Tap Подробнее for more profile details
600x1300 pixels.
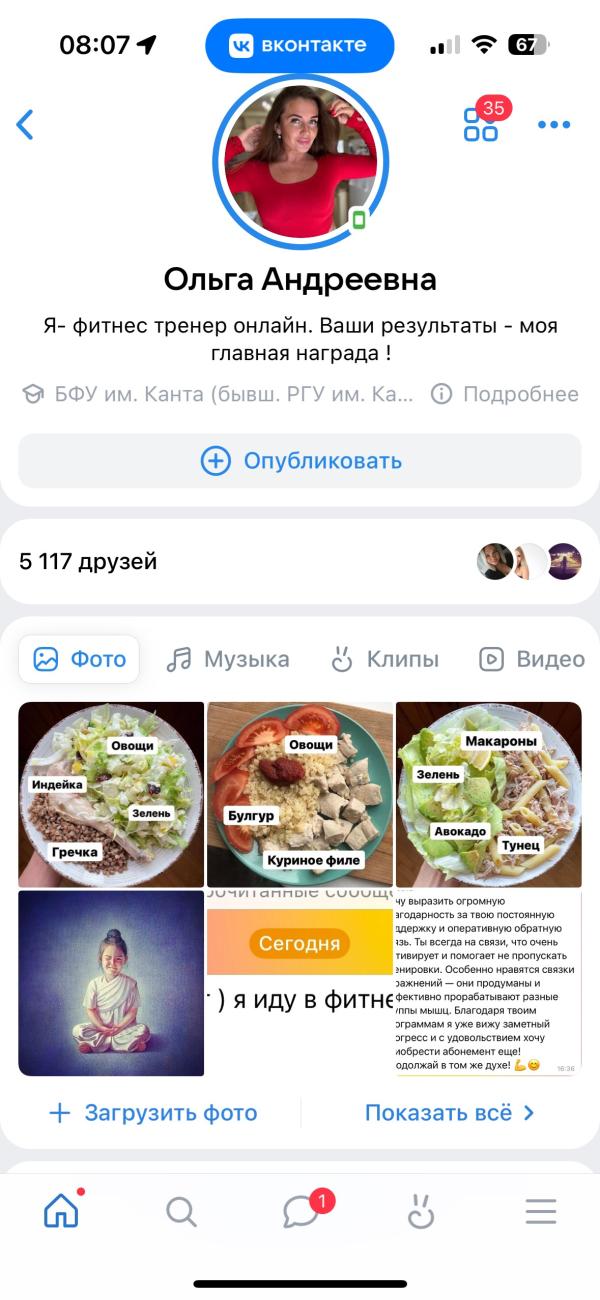pyautogui.click(x=505, y=394)
